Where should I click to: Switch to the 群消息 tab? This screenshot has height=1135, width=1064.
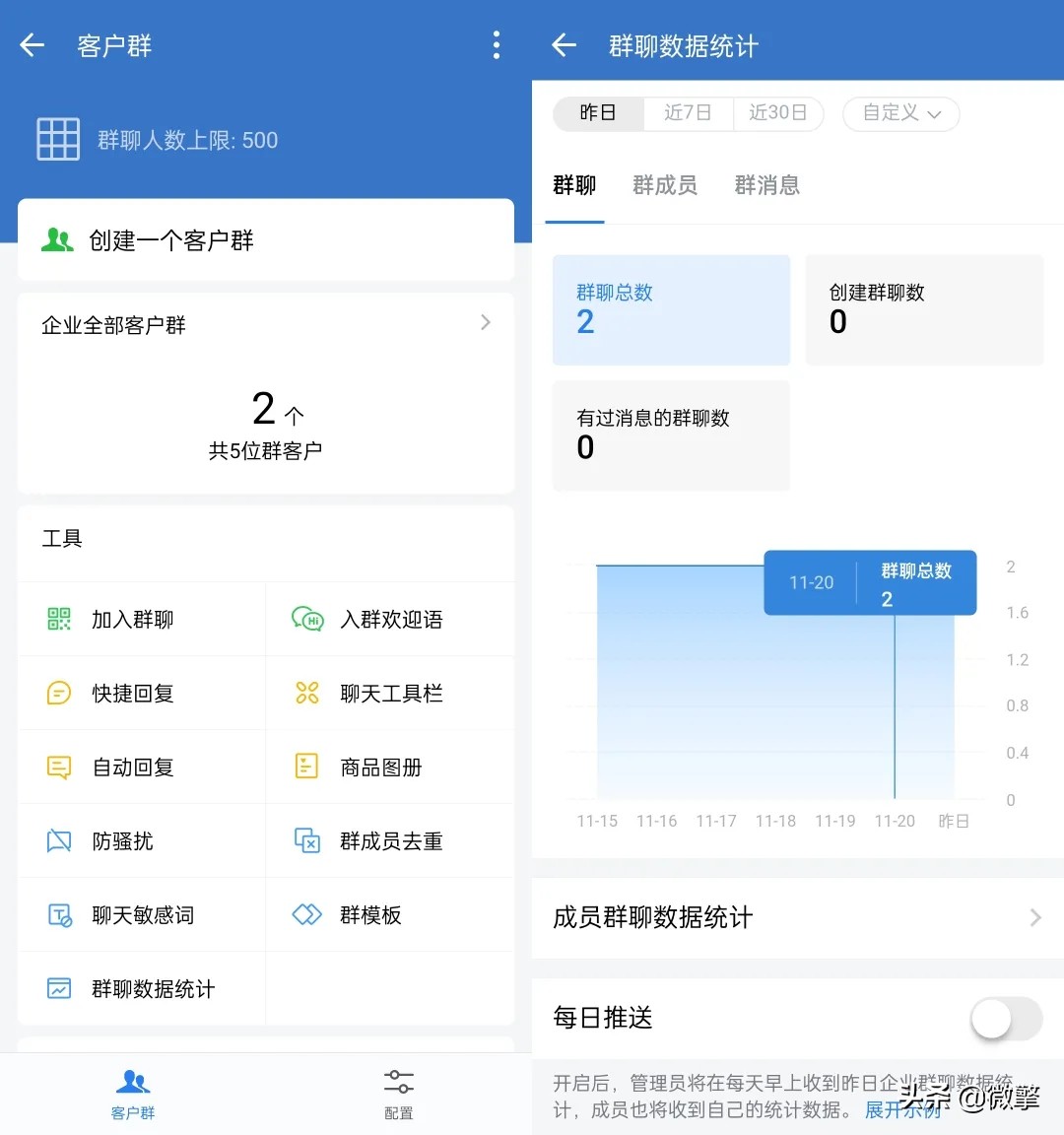coord(767,185)
